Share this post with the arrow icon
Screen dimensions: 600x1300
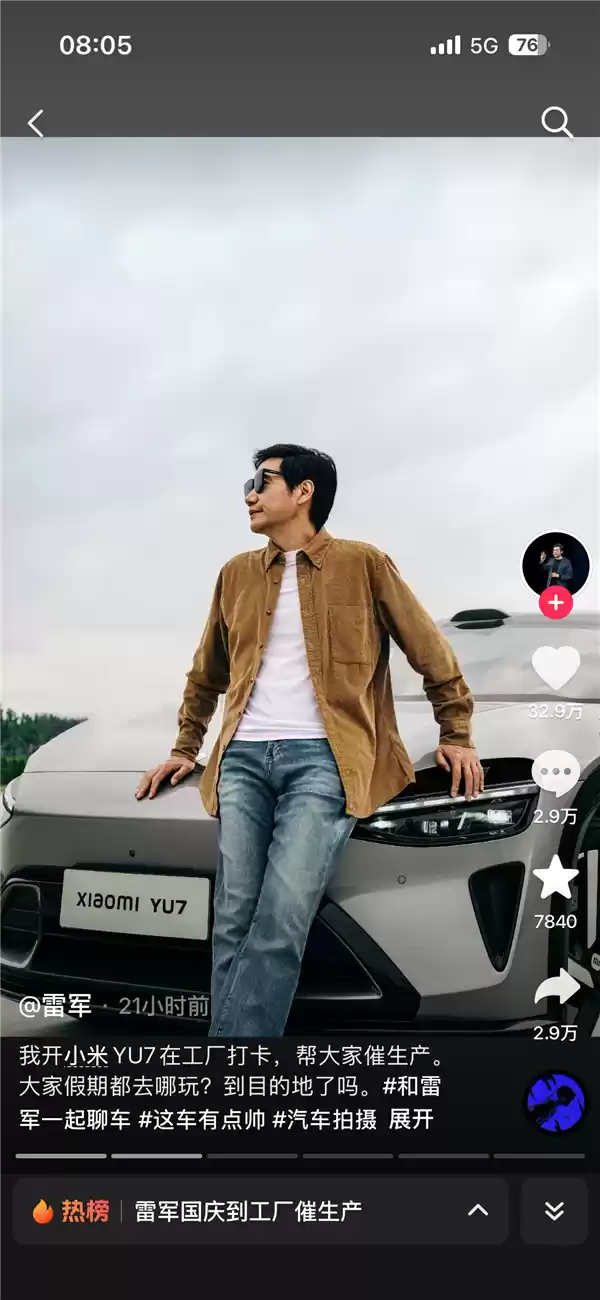coord(555,988)
